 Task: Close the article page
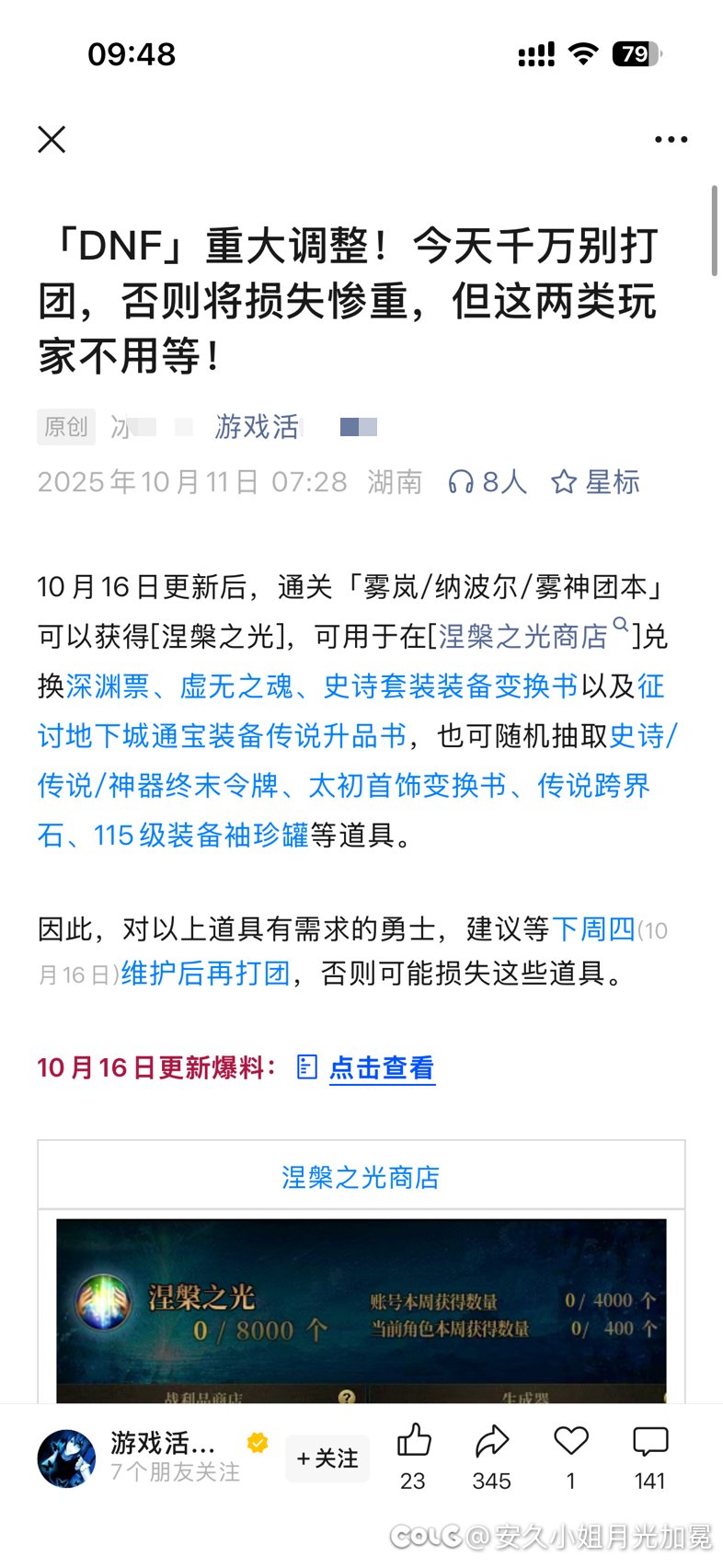click(52, 140)
